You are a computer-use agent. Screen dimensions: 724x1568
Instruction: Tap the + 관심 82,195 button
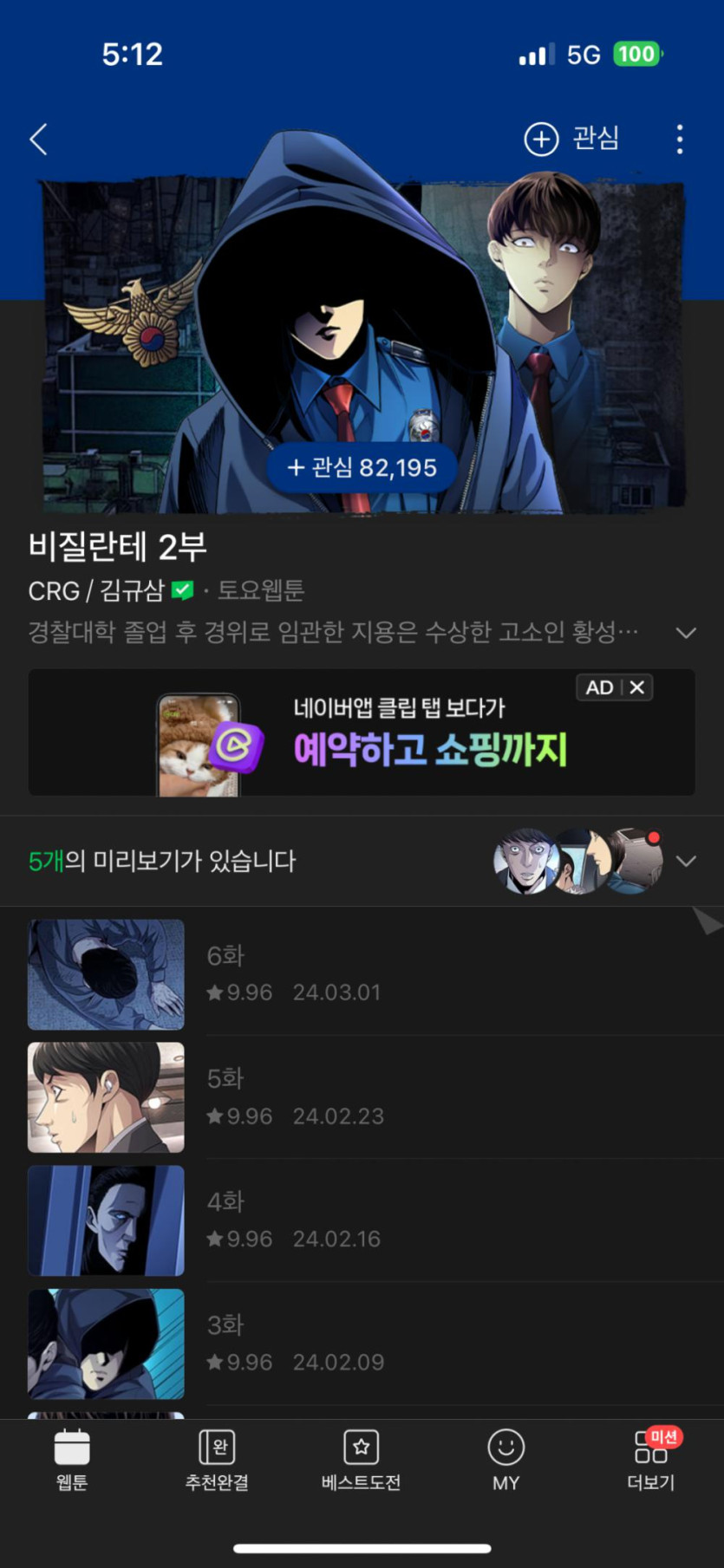[362, 468]
